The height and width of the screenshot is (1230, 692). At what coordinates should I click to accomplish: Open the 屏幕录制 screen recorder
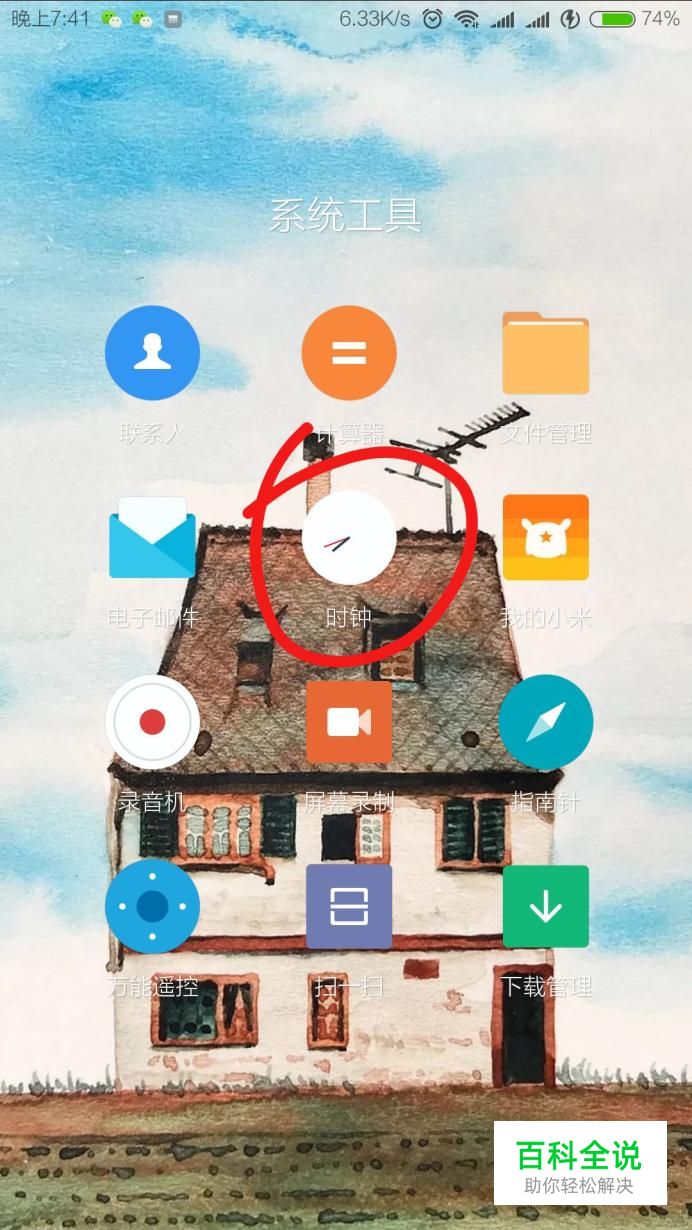point(349,722)
